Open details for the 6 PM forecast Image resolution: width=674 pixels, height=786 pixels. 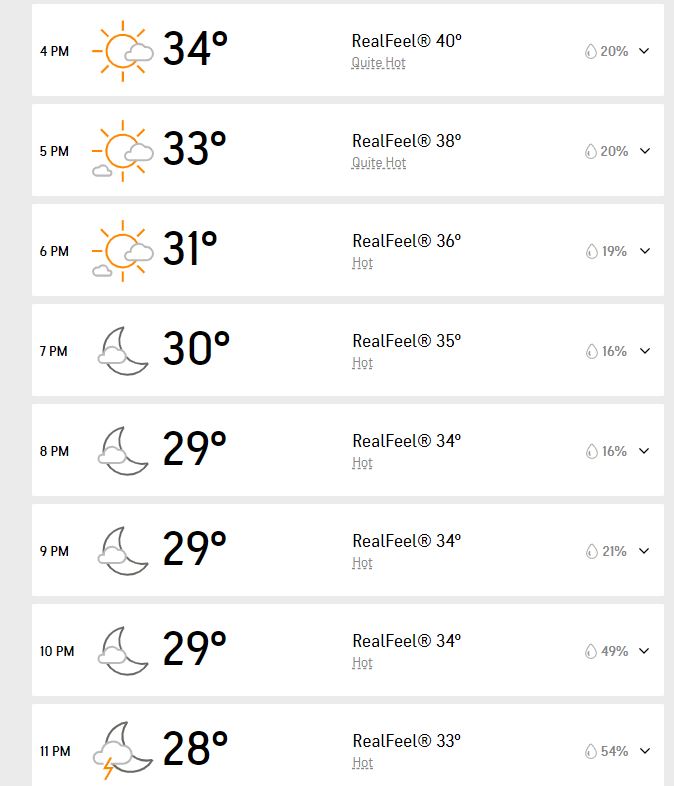[x=644, y=251]
